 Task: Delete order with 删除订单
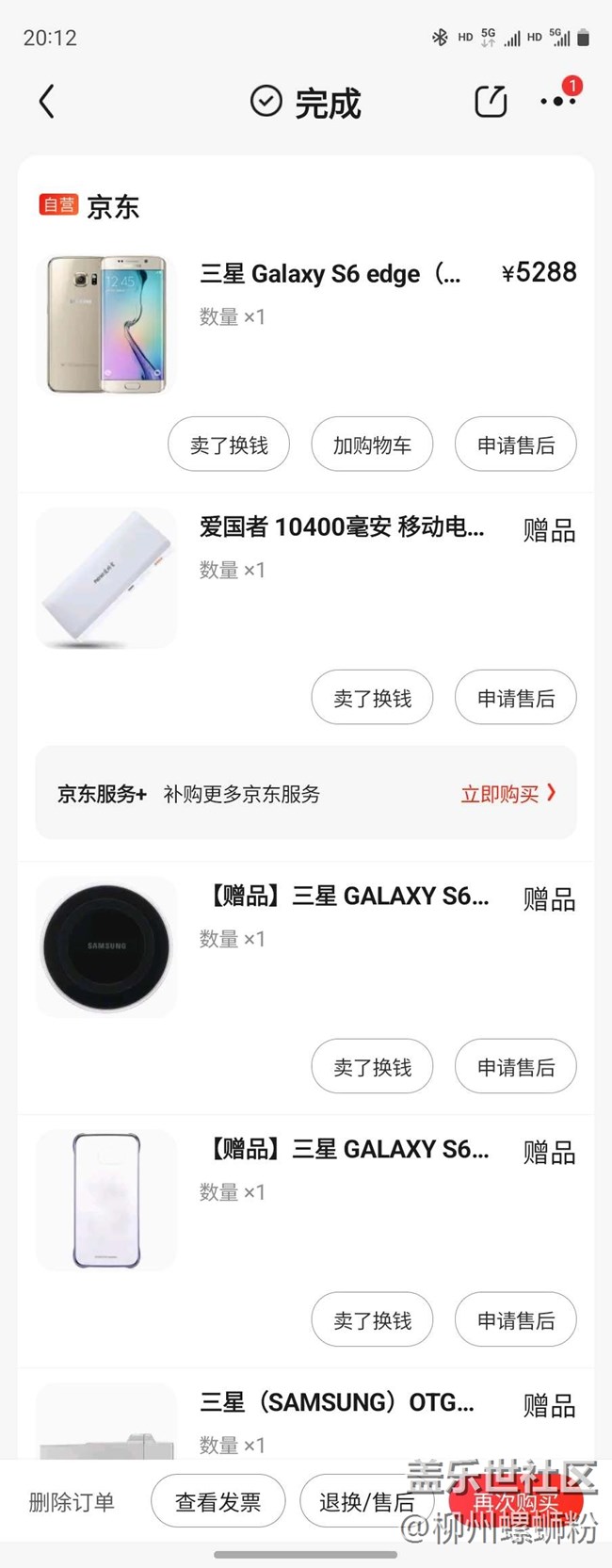[72, 1502]
